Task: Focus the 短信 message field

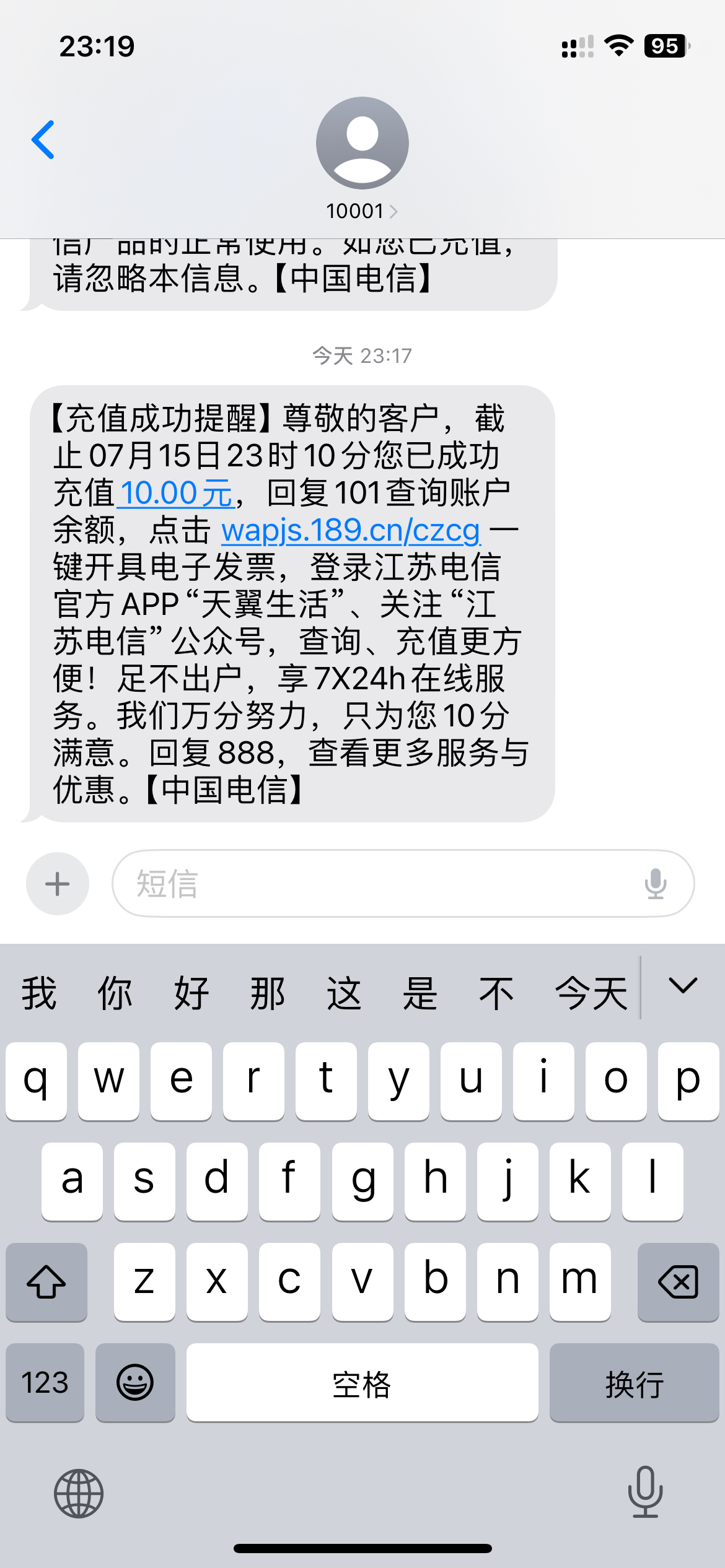Action: 372,884
